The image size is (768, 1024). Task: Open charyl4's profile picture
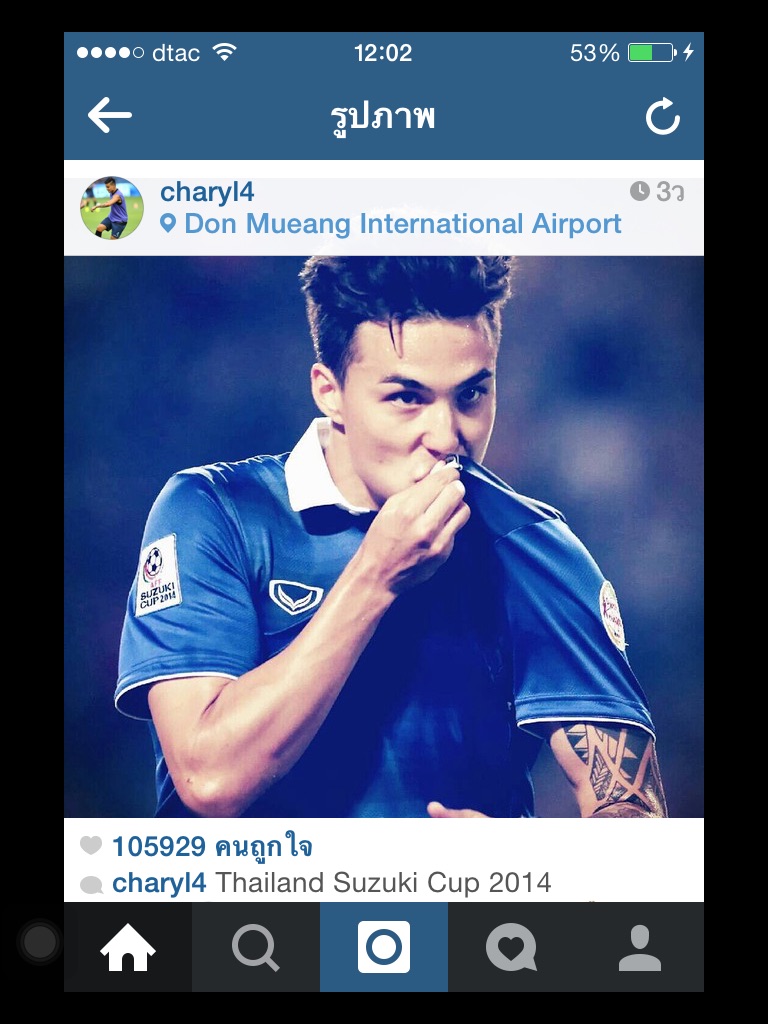point(112,208)
